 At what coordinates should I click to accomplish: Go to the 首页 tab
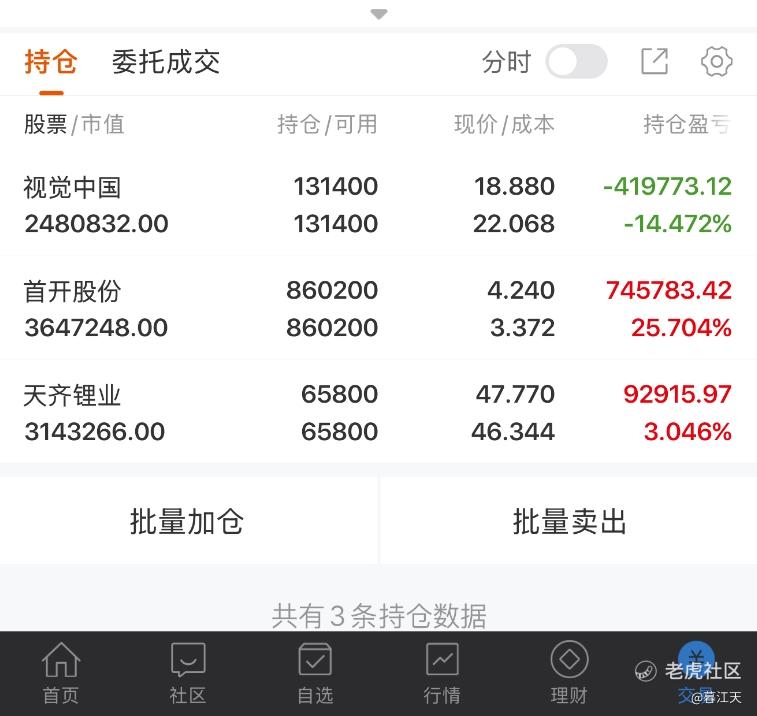point(61,673)
